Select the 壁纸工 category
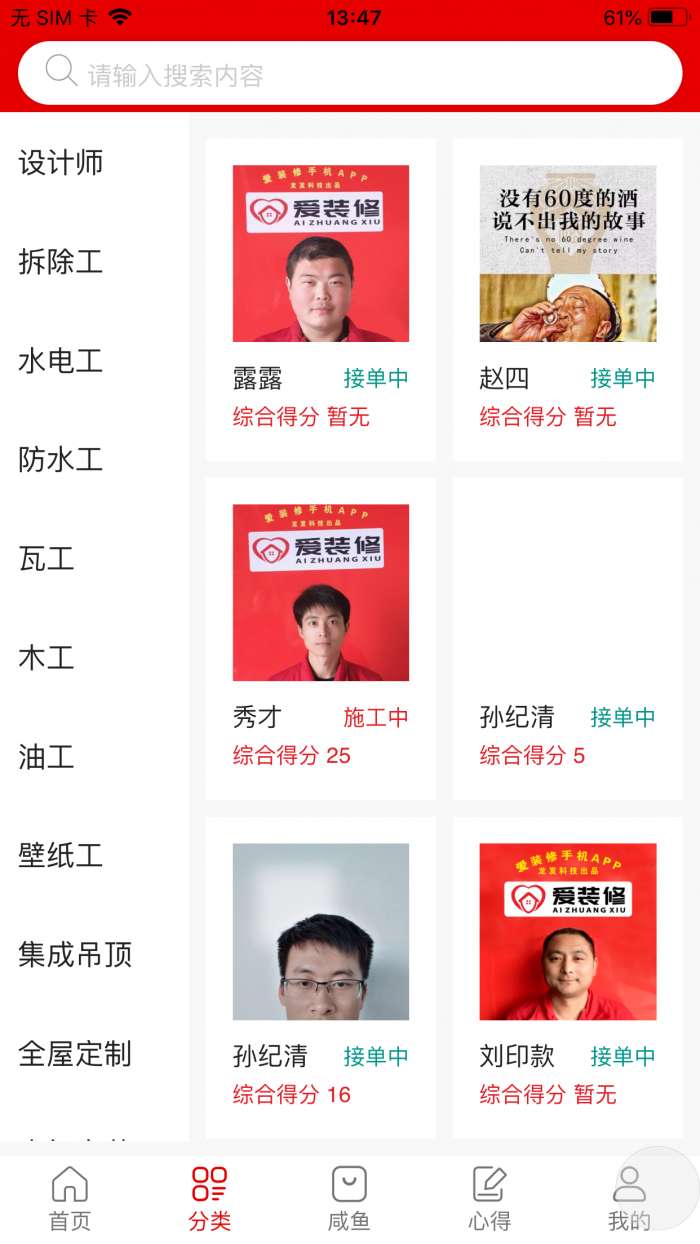The width and height of the screenshot is (700, 1244). [61, 856]
